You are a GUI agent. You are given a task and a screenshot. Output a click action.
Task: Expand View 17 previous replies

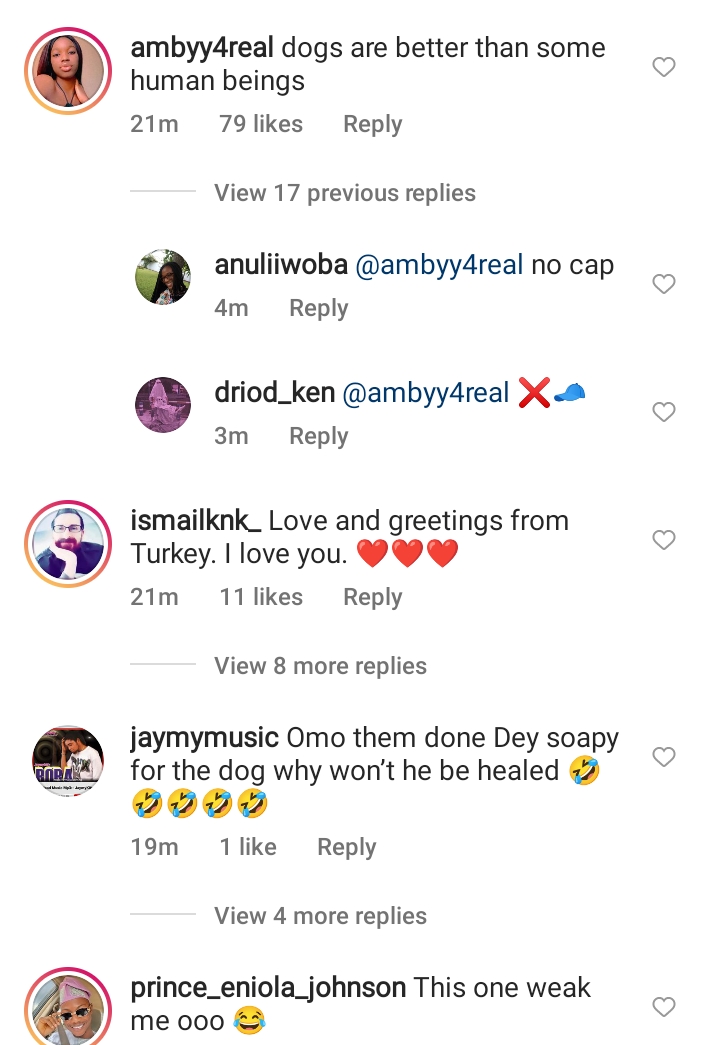coord(344,193)
